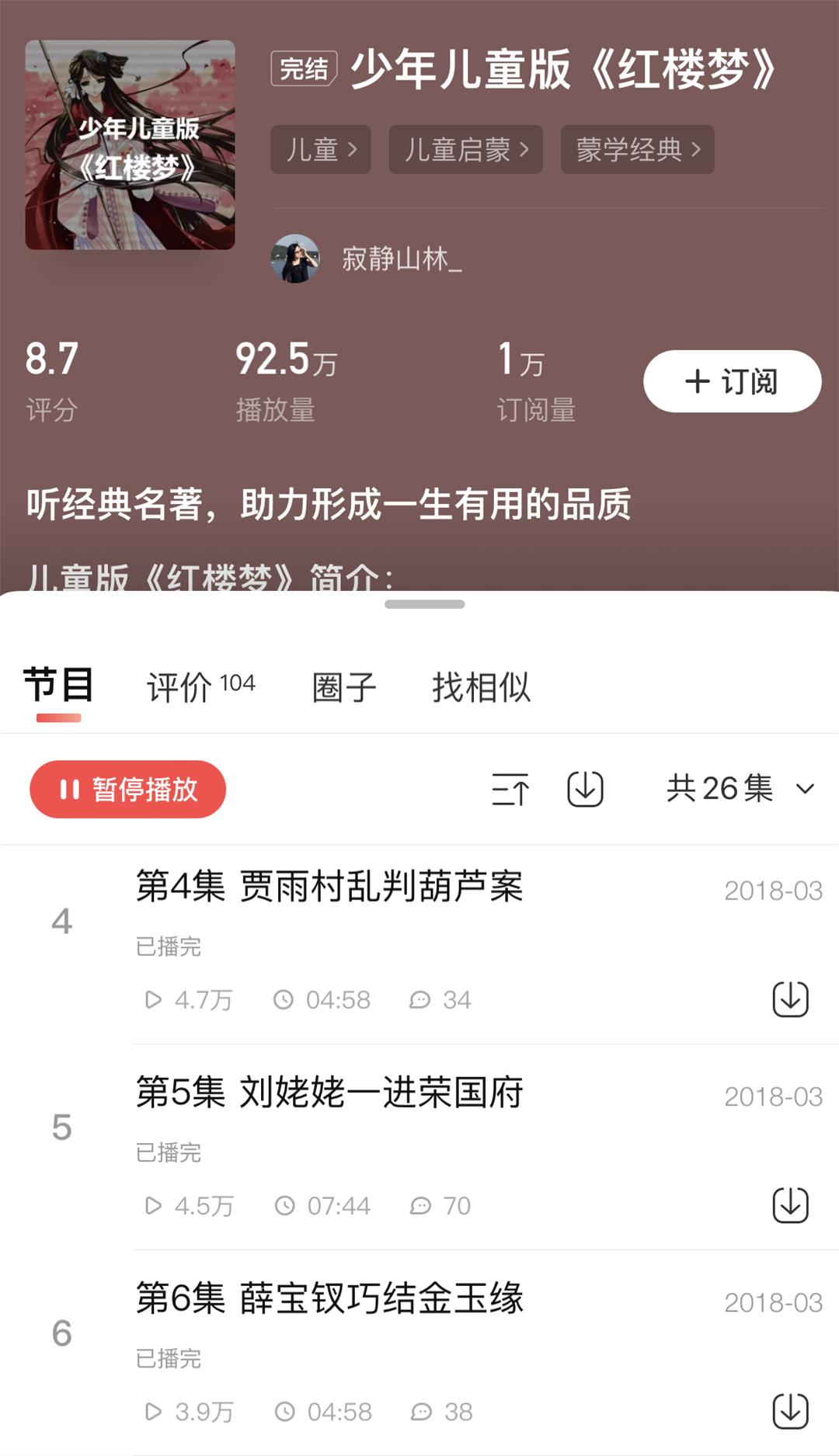Open the 儿童 category chip

[x=320, y=149]
